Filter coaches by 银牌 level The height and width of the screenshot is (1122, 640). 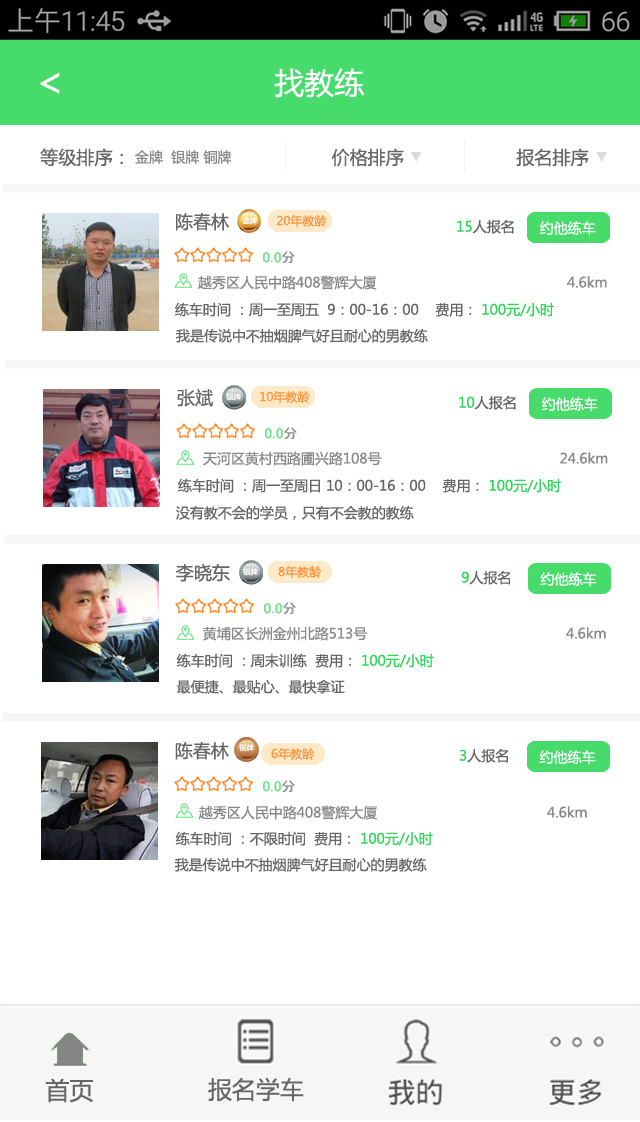click(x=184, y=157)
